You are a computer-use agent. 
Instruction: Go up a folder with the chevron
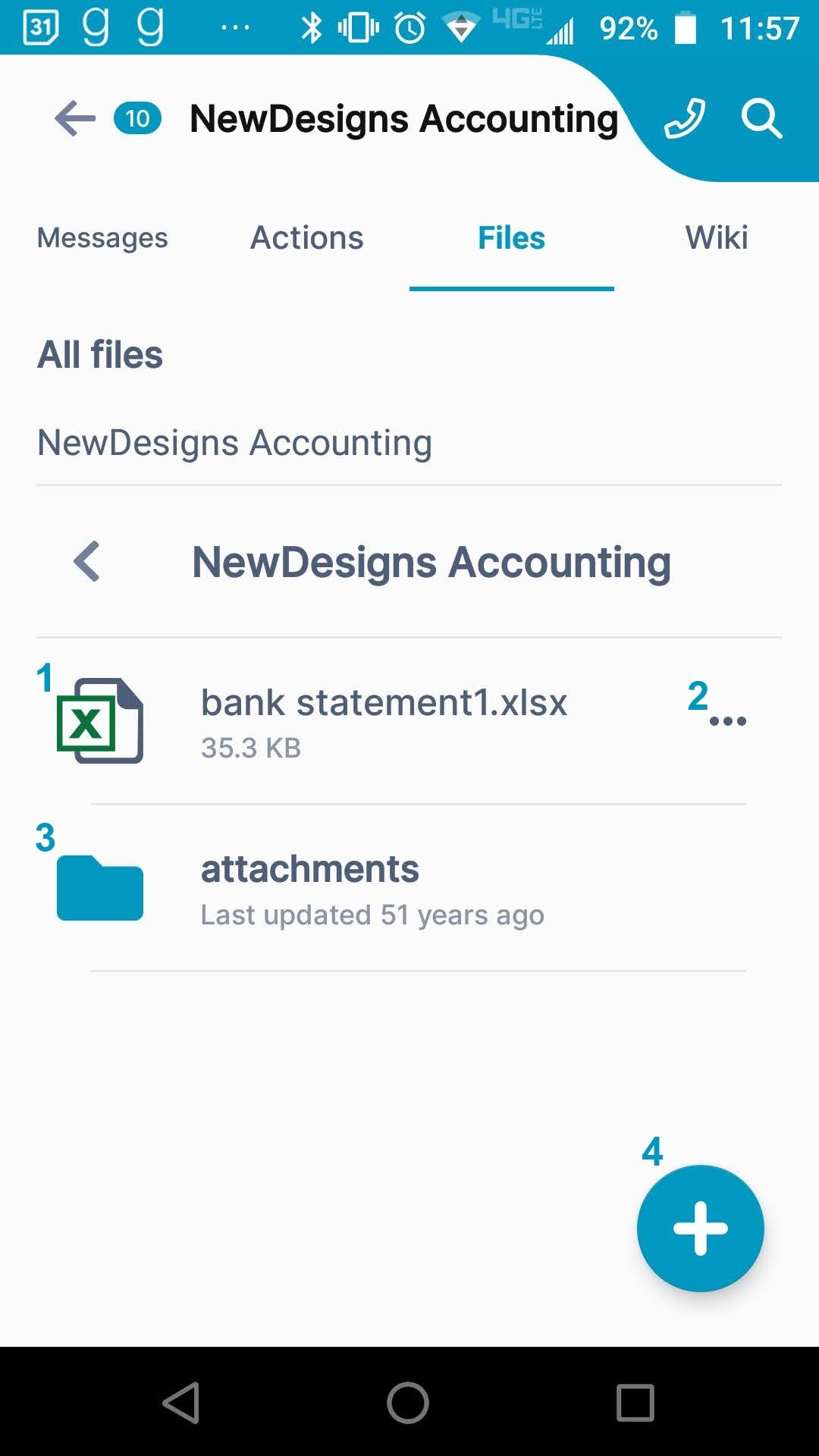87,562
